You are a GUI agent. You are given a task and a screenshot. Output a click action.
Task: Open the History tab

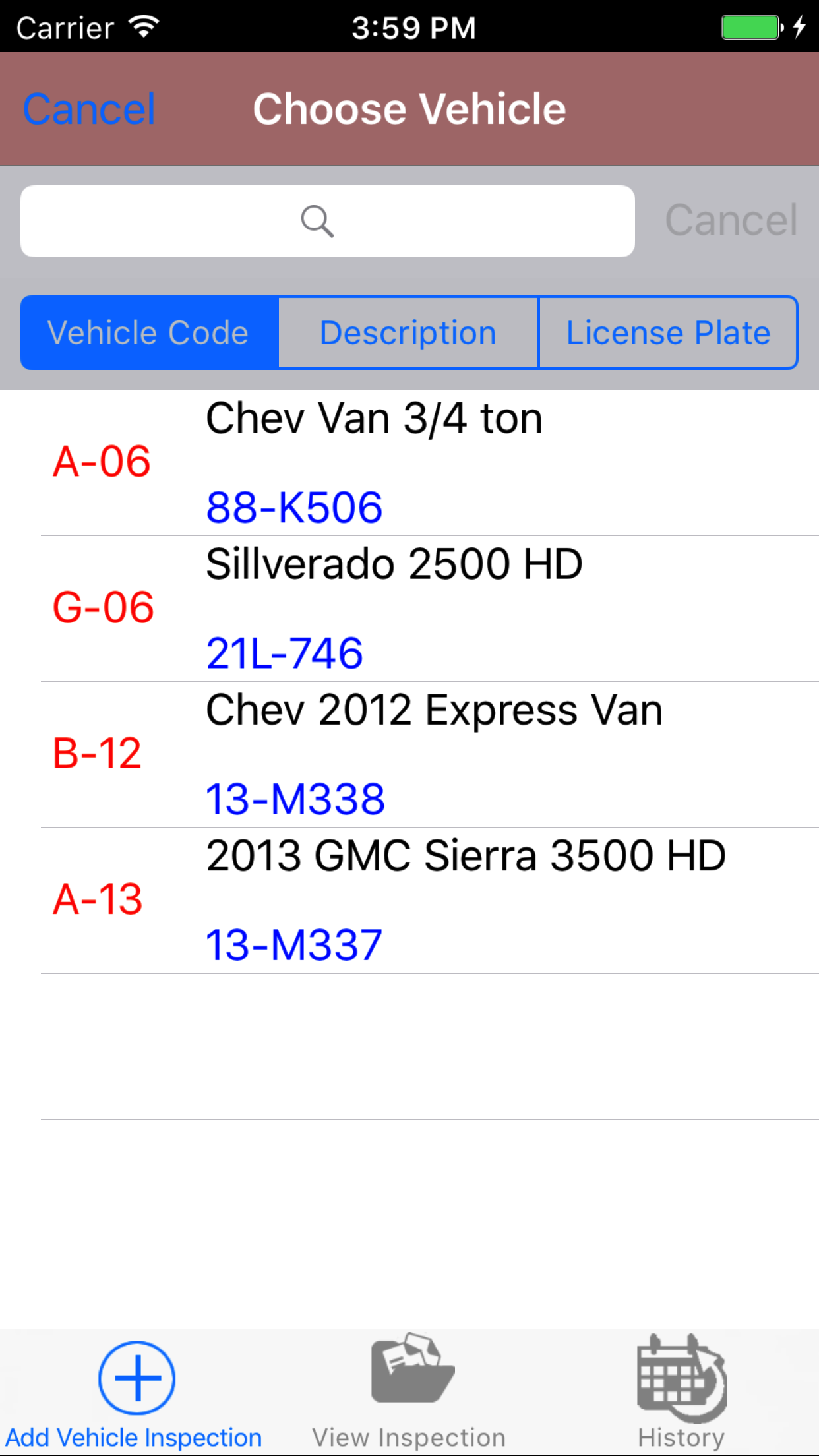pyautogui.click(x=681, y=1393)
